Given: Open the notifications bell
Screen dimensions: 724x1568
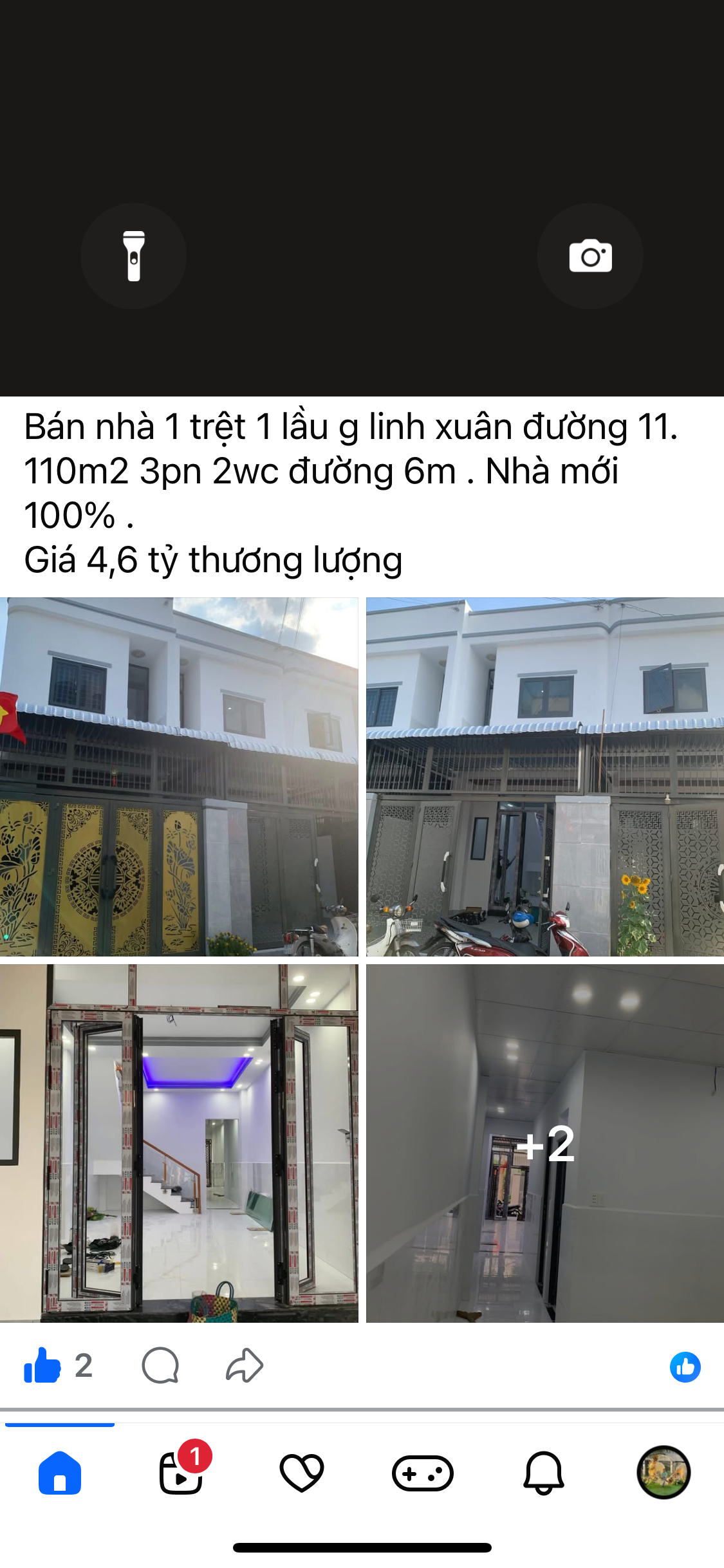Looking at the screenshot, I should (544, 1473).
